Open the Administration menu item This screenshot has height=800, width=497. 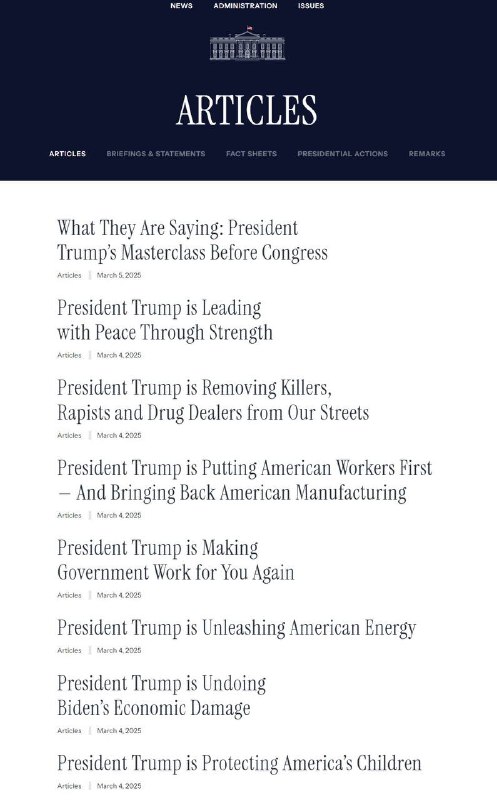coord(245,6)
